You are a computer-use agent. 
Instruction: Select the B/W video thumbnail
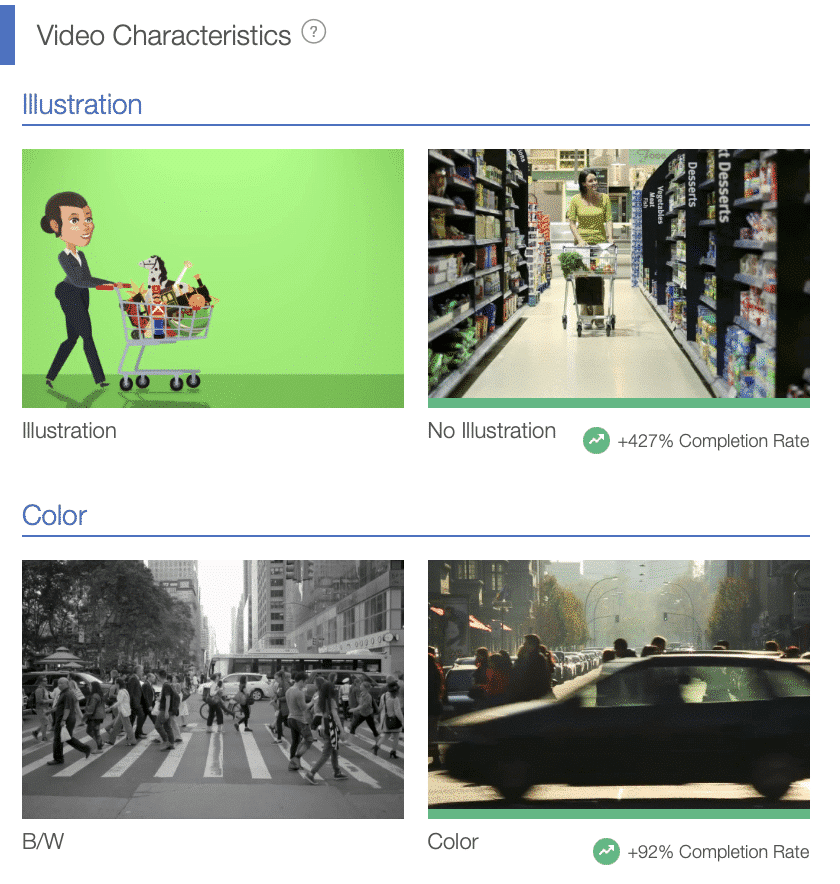click(x=213, y=689)
